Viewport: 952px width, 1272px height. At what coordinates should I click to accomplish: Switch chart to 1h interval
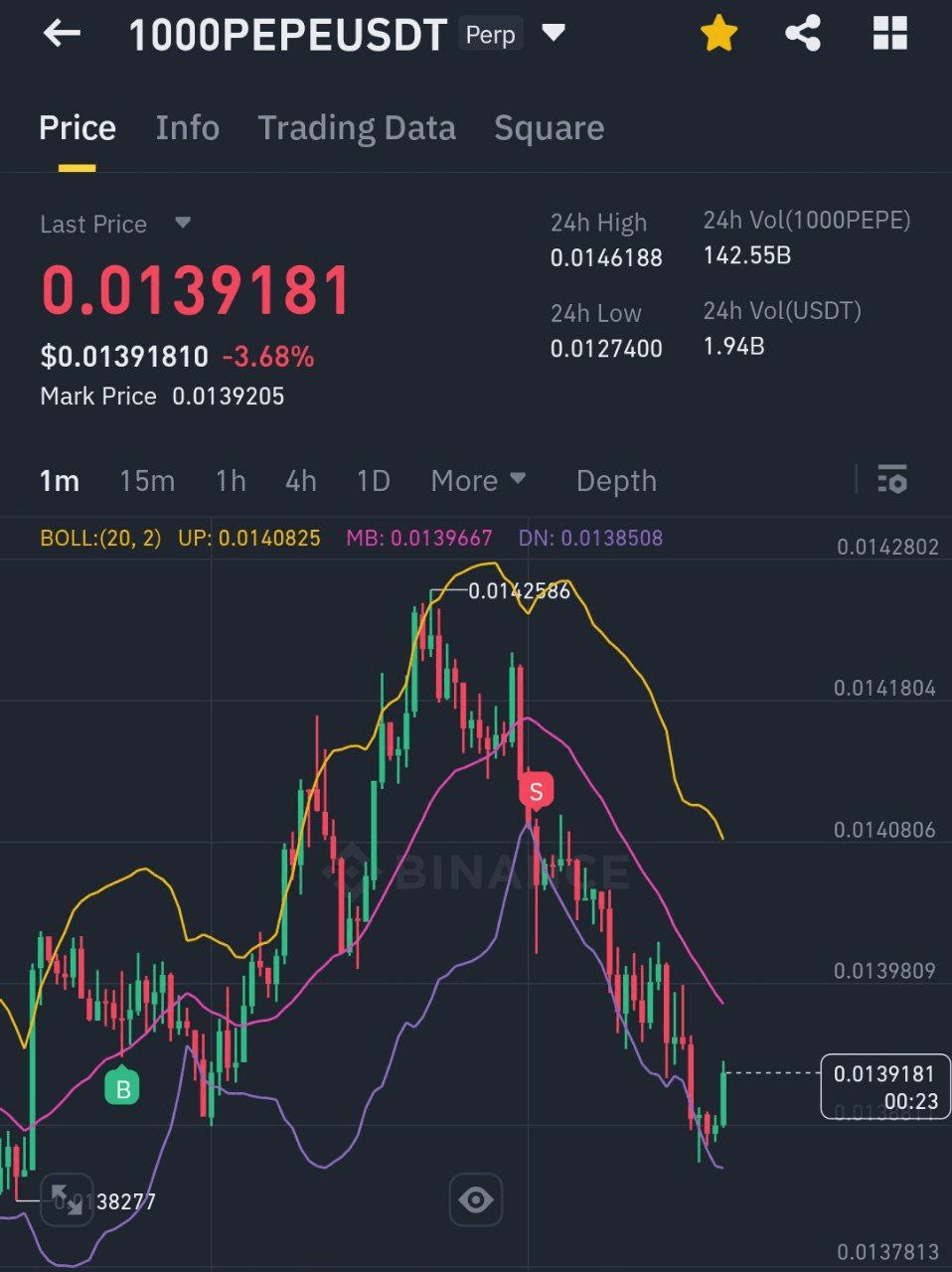click(231, 481)
